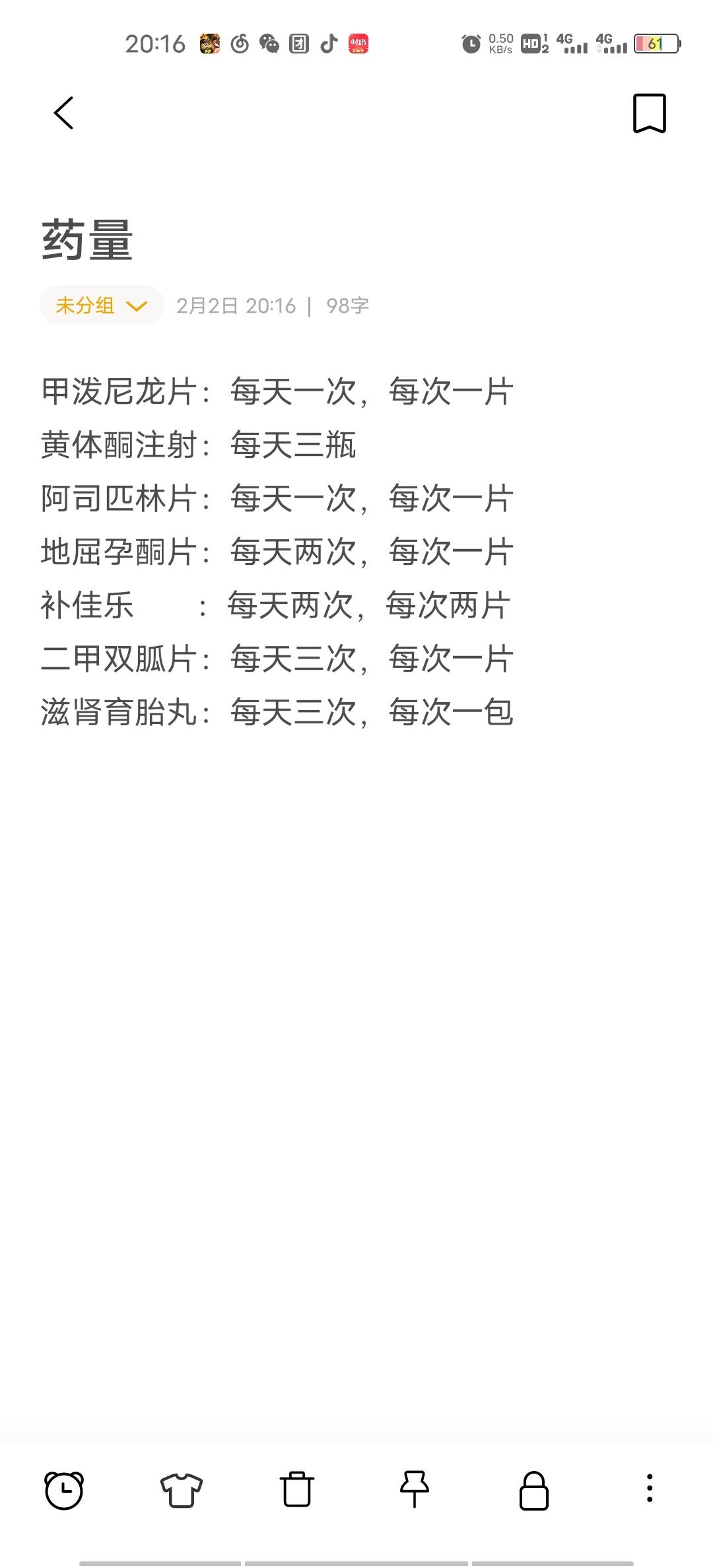Screen dimensions: 713x1568
Task: Edit the note title 药量
Action: click(88, 241)
